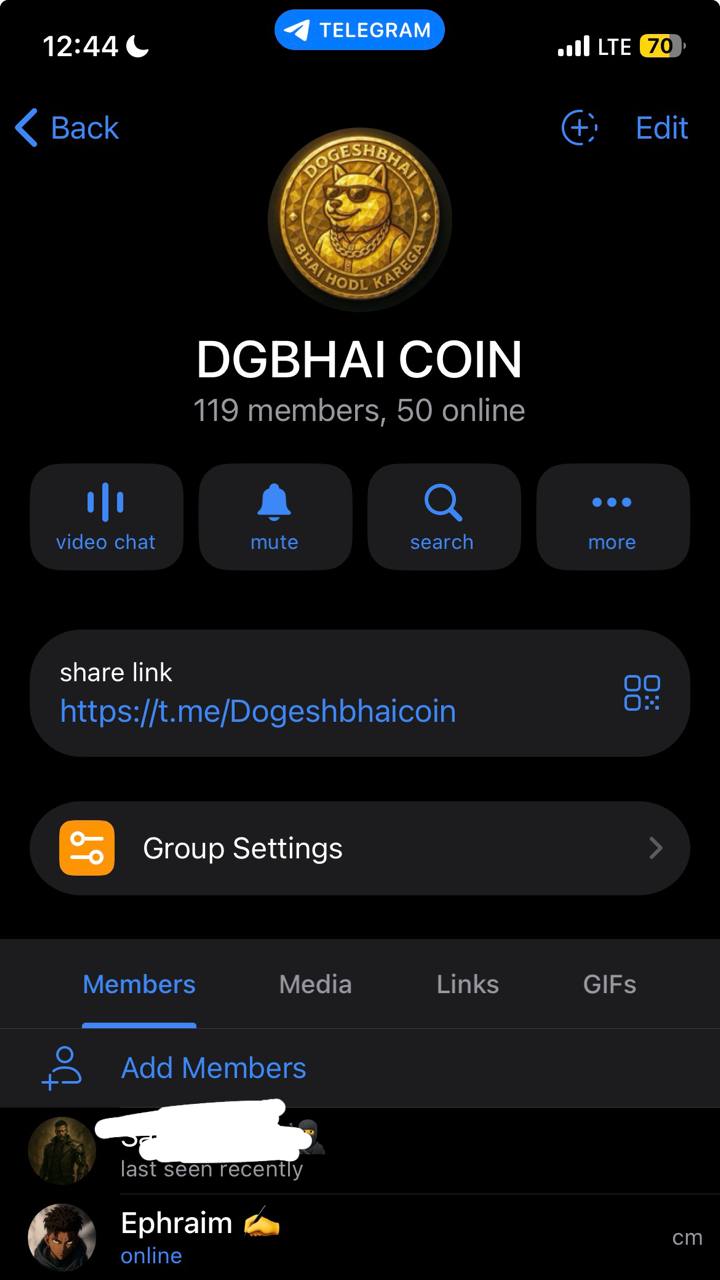Return to previous app via Telegram pill

point(359,30)
